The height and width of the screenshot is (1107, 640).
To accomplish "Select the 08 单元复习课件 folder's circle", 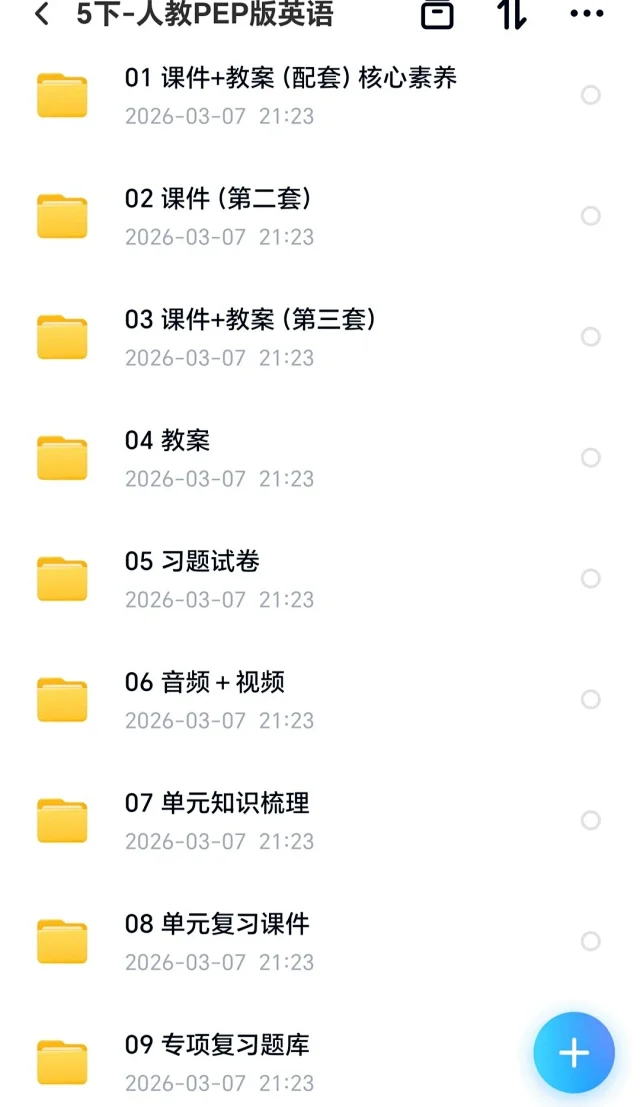I will point(591,942).
